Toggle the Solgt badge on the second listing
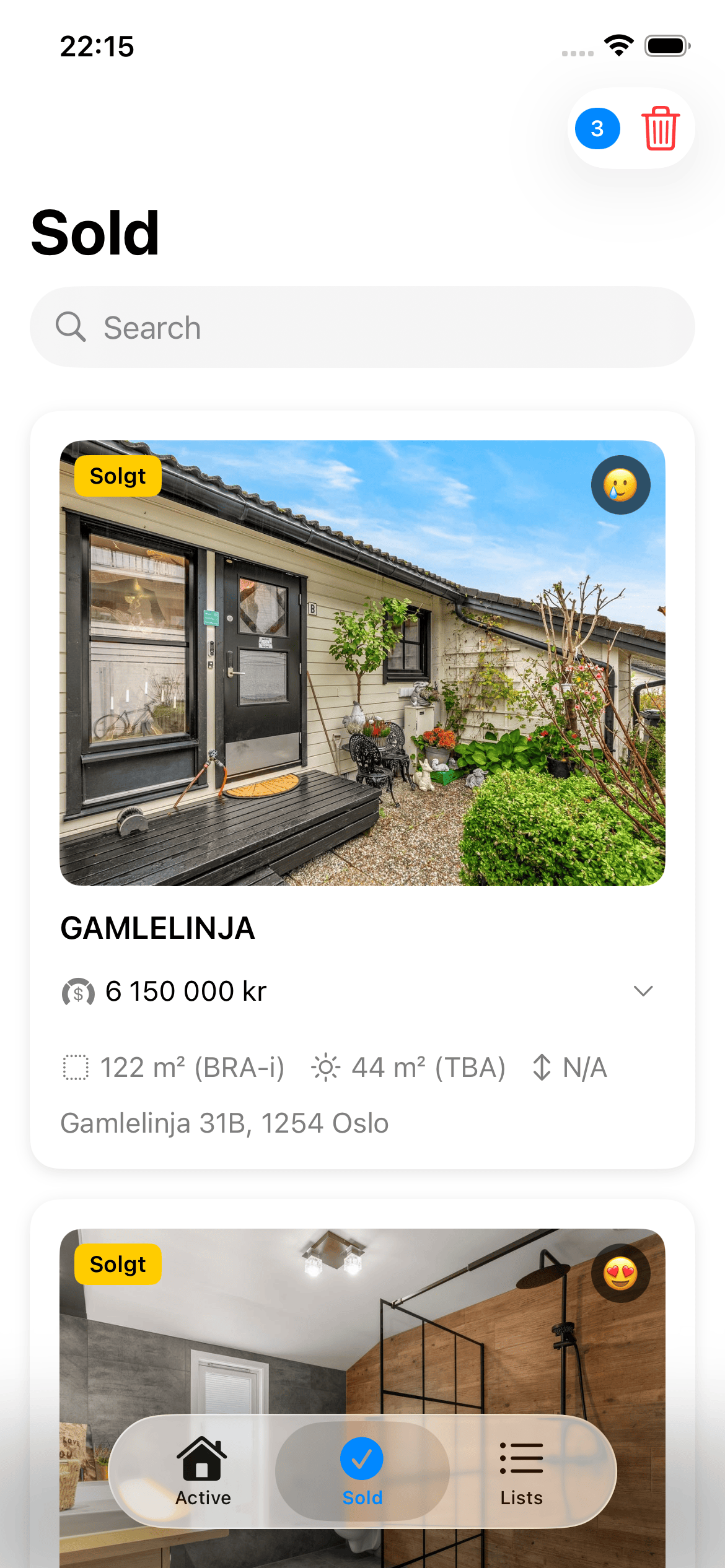 click(118, 1264)
